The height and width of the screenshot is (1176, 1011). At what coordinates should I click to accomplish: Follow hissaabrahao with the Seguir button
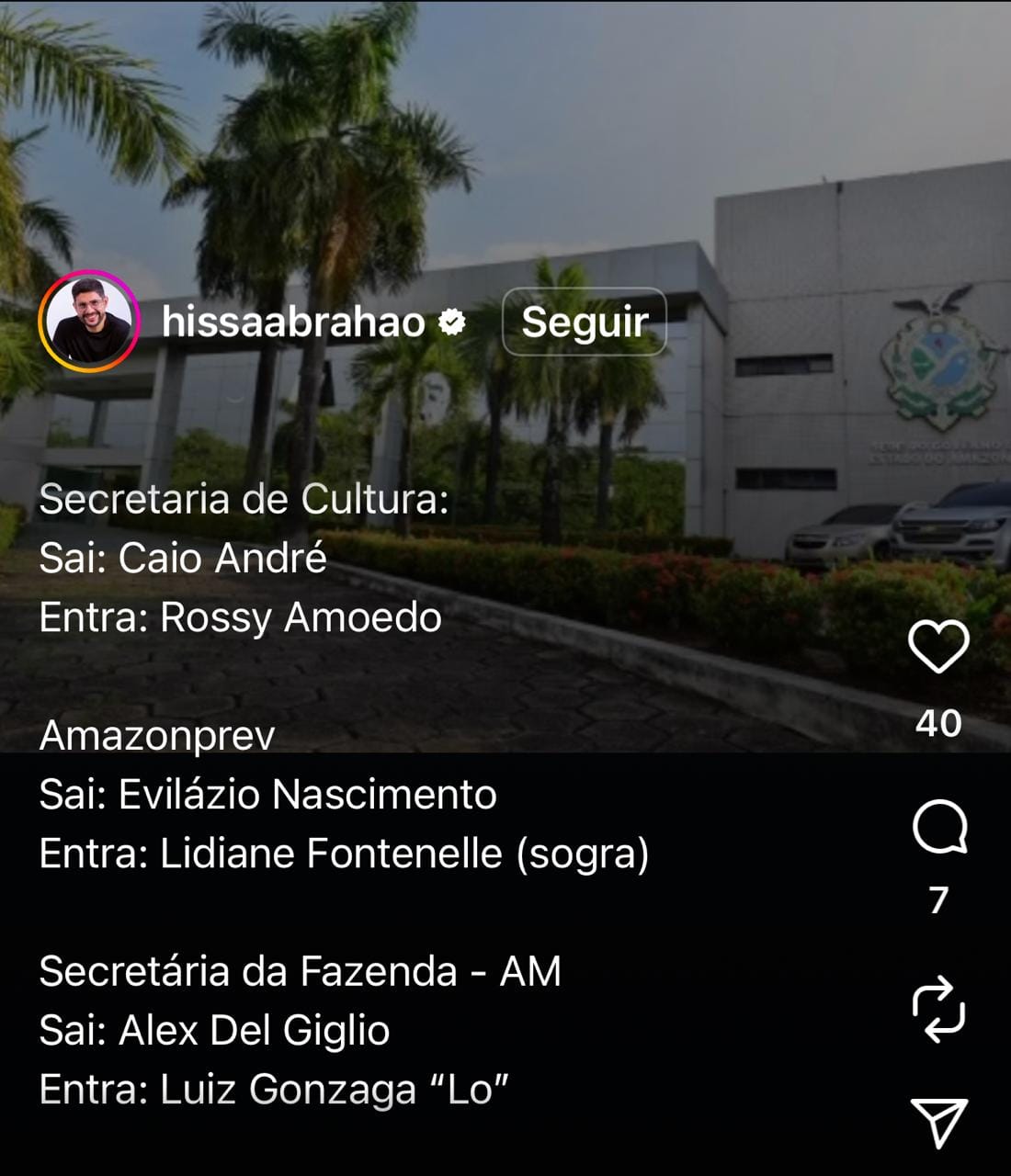[585, 322]
